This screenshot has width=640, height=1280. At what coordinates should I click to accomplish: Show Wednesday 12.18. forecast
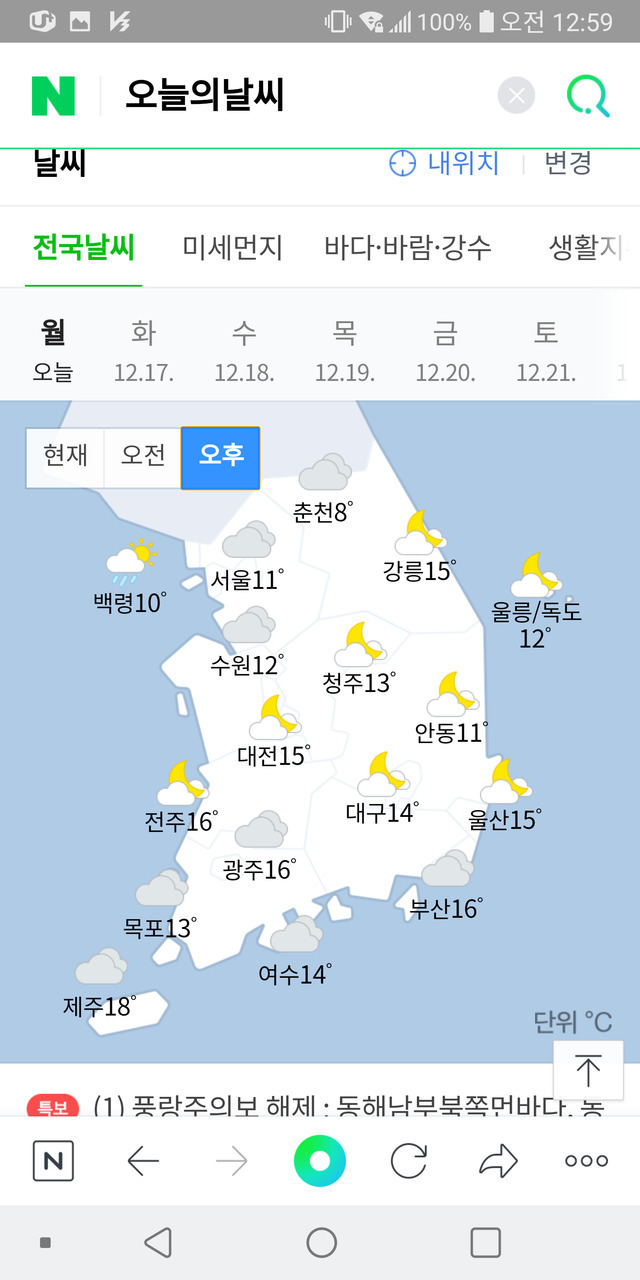(x=244, y=351)
